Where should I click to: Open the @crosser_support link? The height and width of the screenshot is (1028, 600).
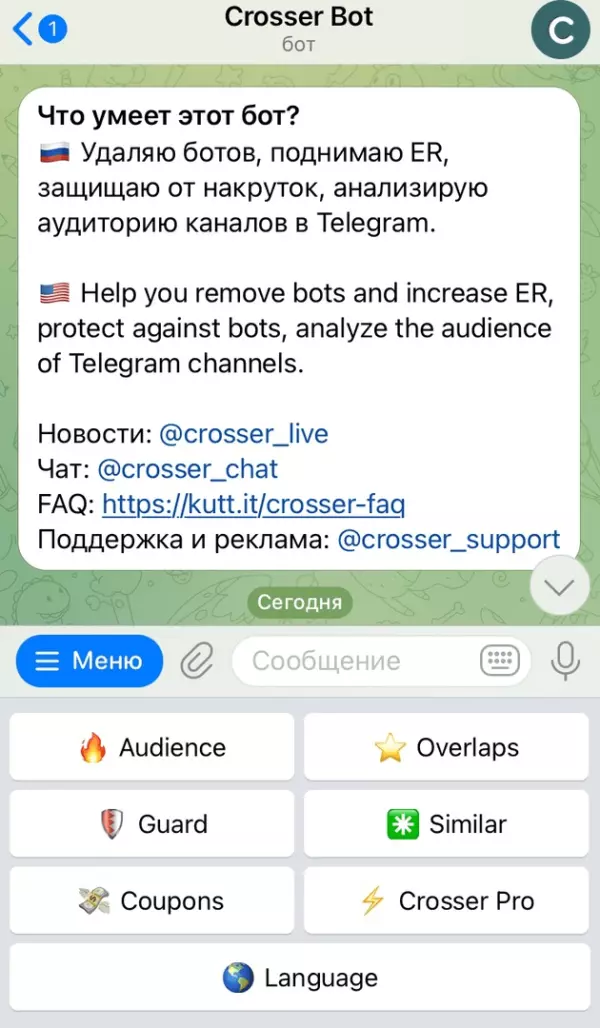449,539
